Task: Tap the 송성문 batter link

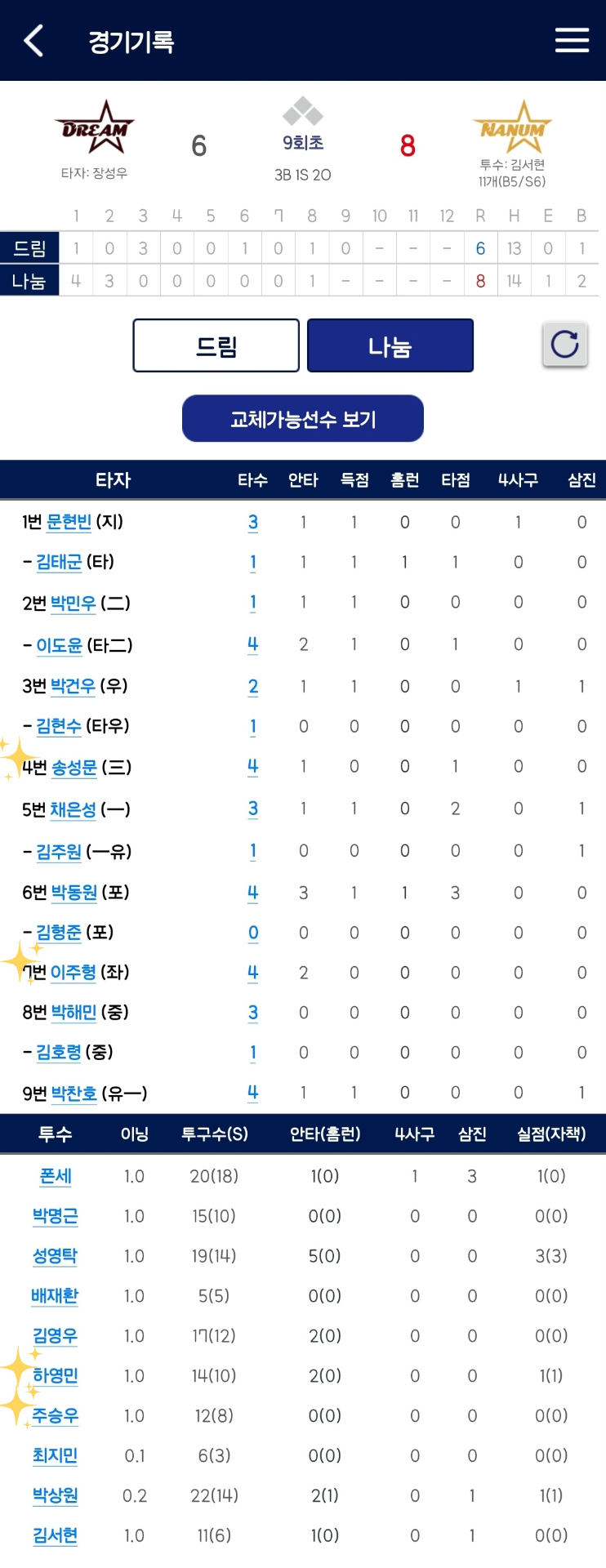Action: coord(74,767)
